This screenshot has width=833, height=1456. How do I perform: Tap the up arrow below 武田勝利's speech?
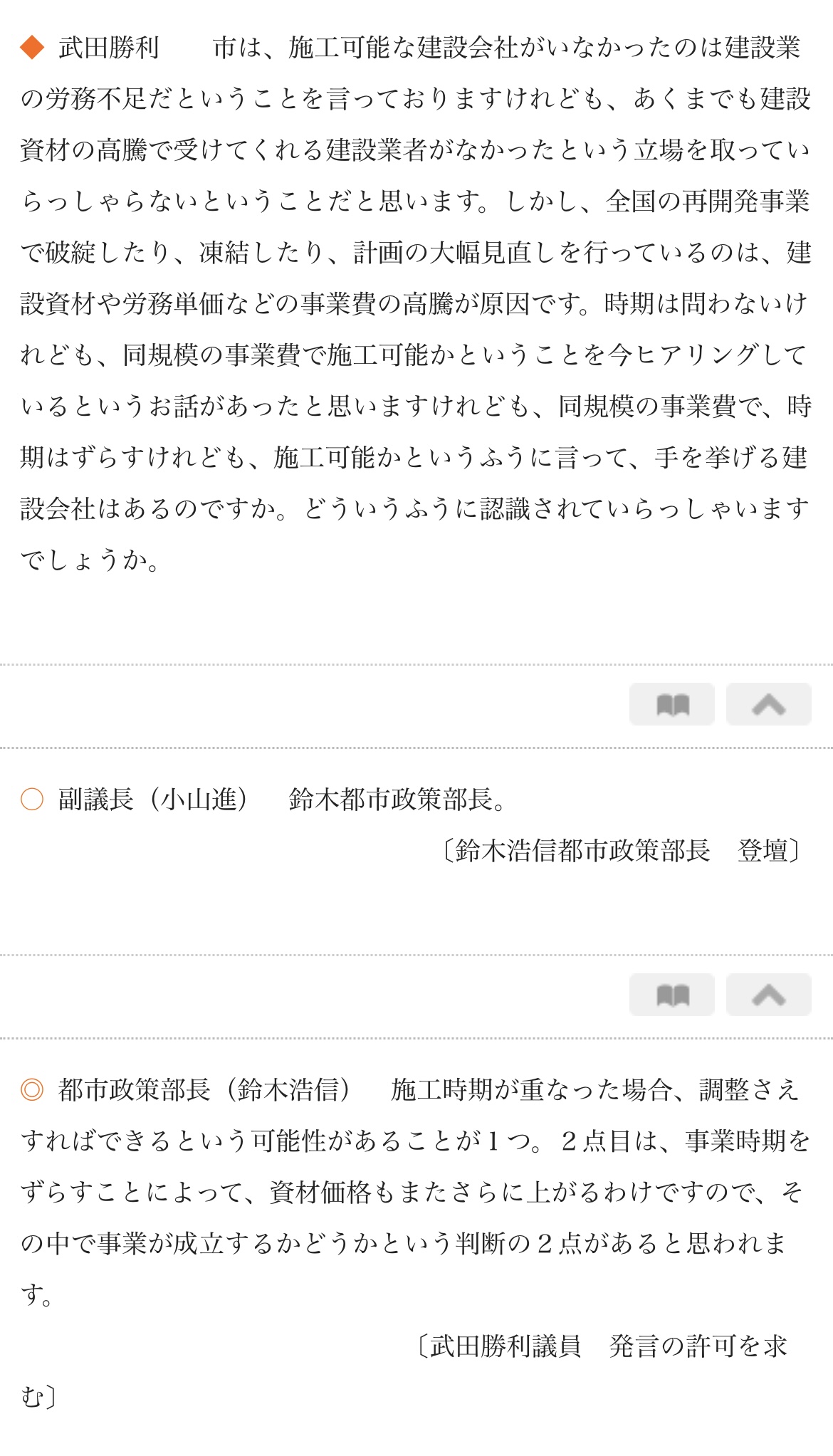[768, 704]
